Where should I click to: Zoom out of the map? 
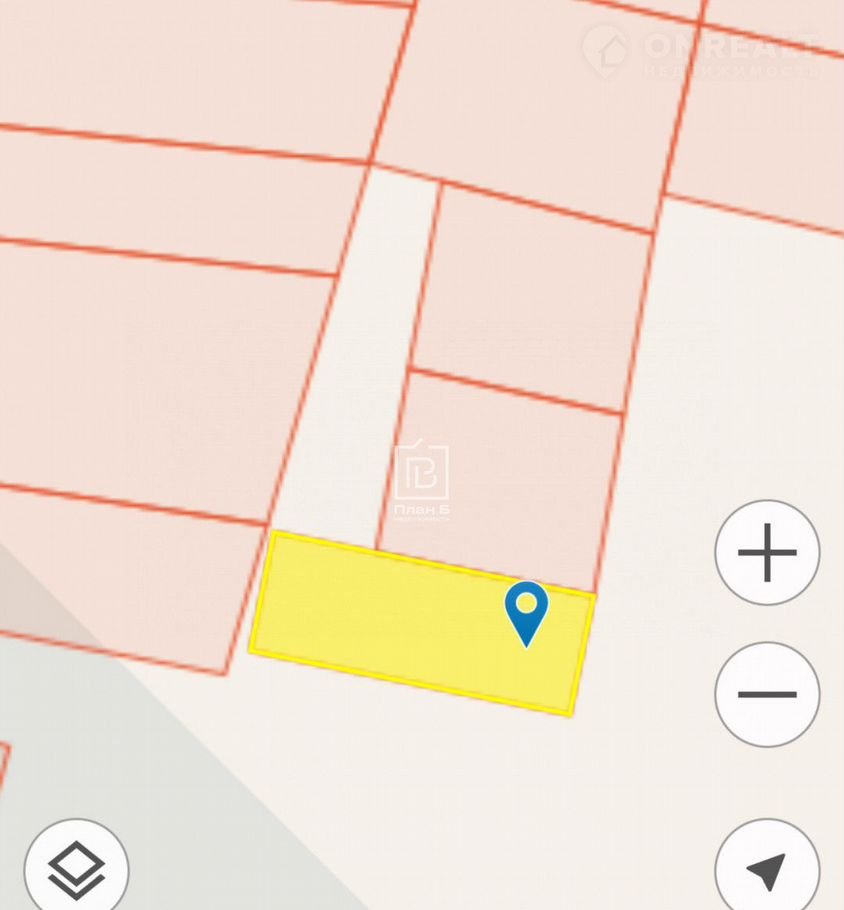(x=767, y=694)
